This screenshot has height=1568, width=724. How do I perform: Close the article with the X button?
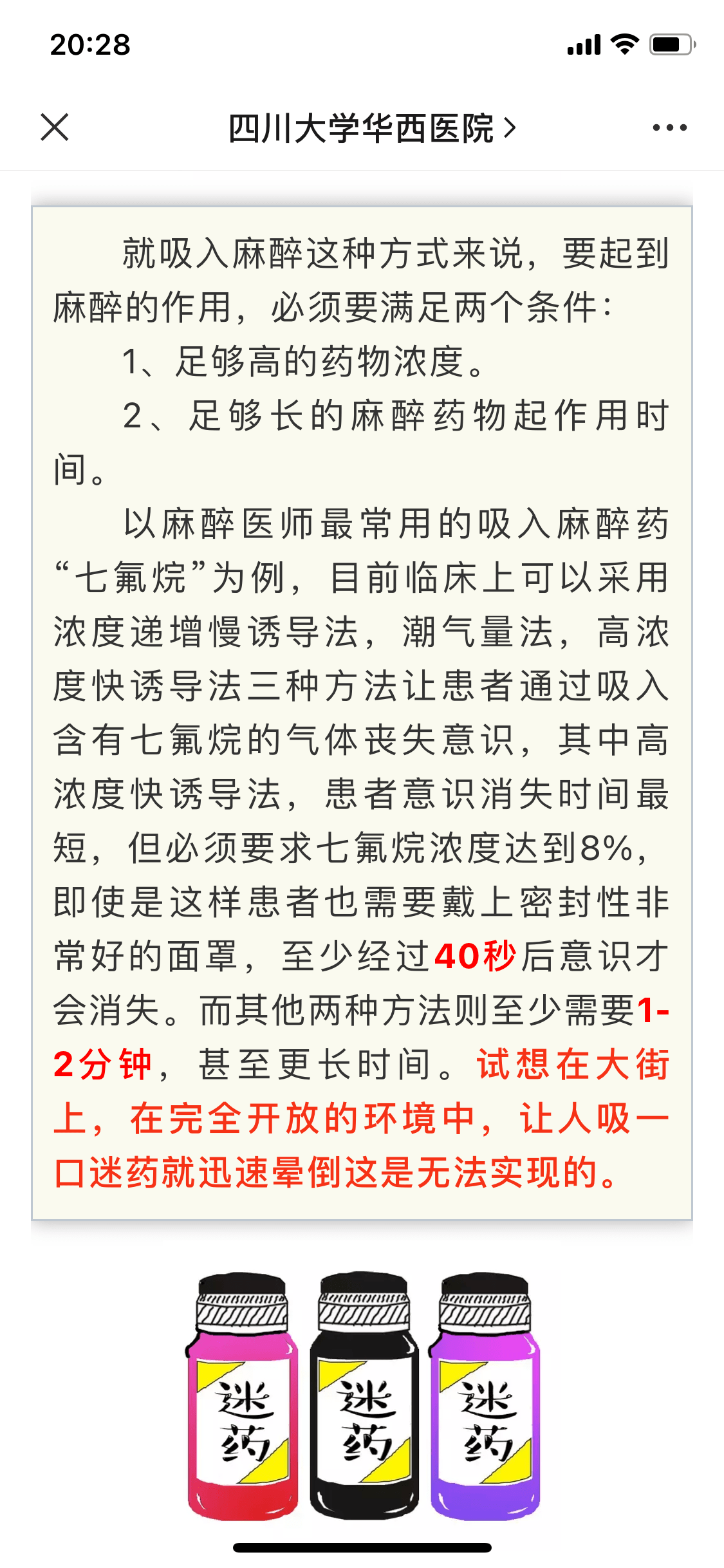(x=55, y=127)
